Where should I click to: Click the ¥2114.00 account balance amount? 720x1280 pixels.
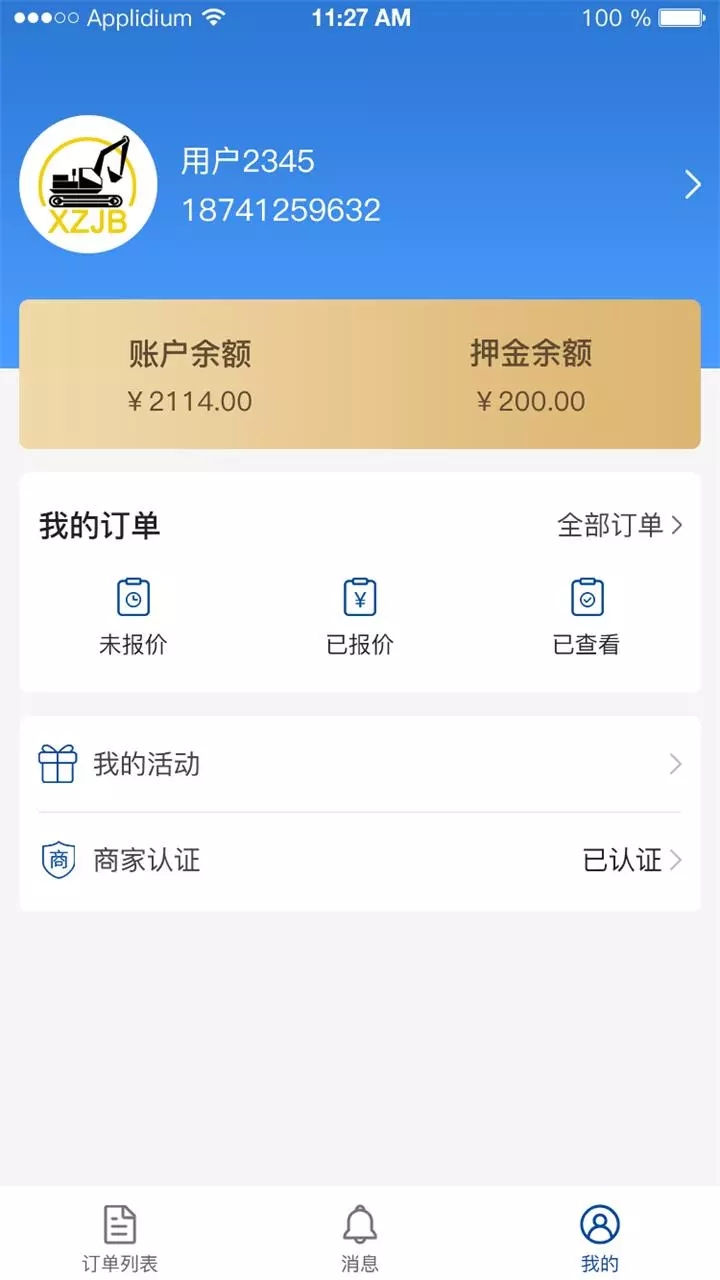pos(190,401)
